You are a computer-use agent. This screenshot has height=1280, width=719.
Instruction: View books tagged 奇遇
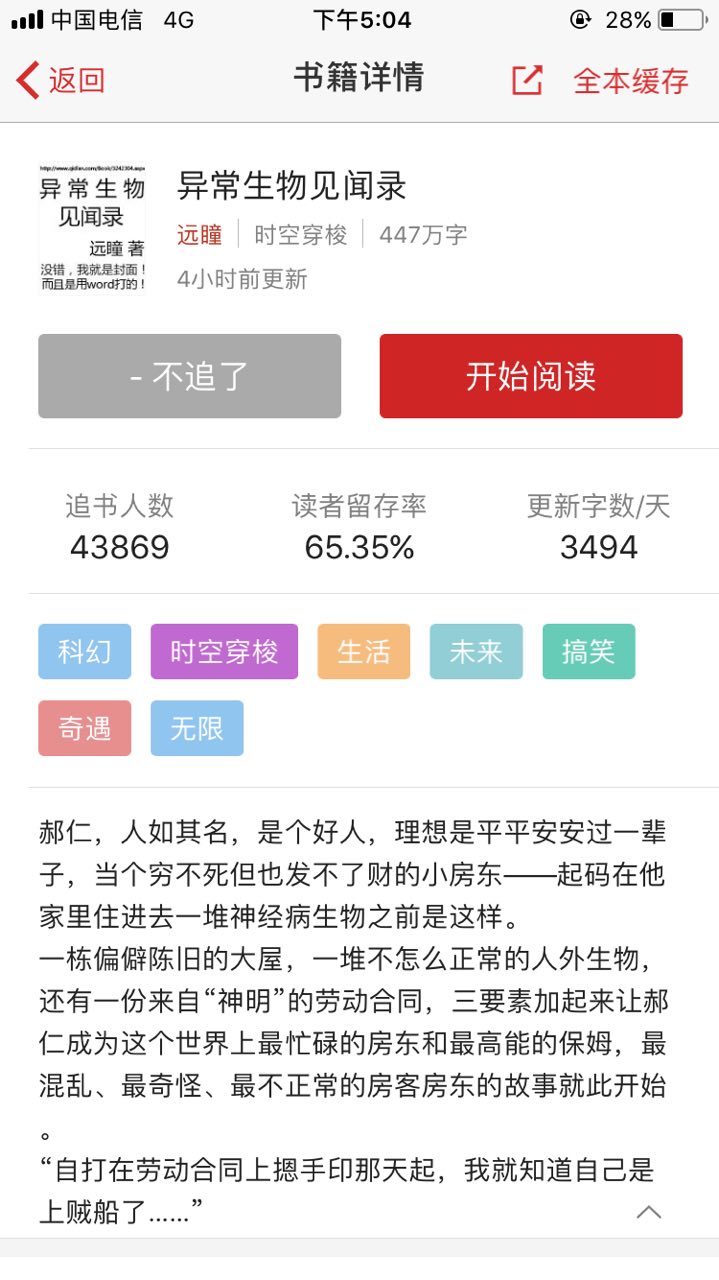click(x=85, y=728)
